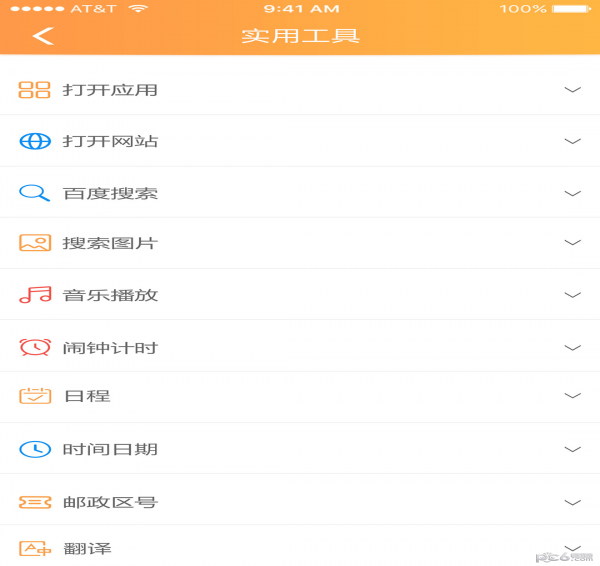Image resolution: width=600 pixels, height=566 pixels.
Task: Expand the 日程 row
Action: (572, 396)
